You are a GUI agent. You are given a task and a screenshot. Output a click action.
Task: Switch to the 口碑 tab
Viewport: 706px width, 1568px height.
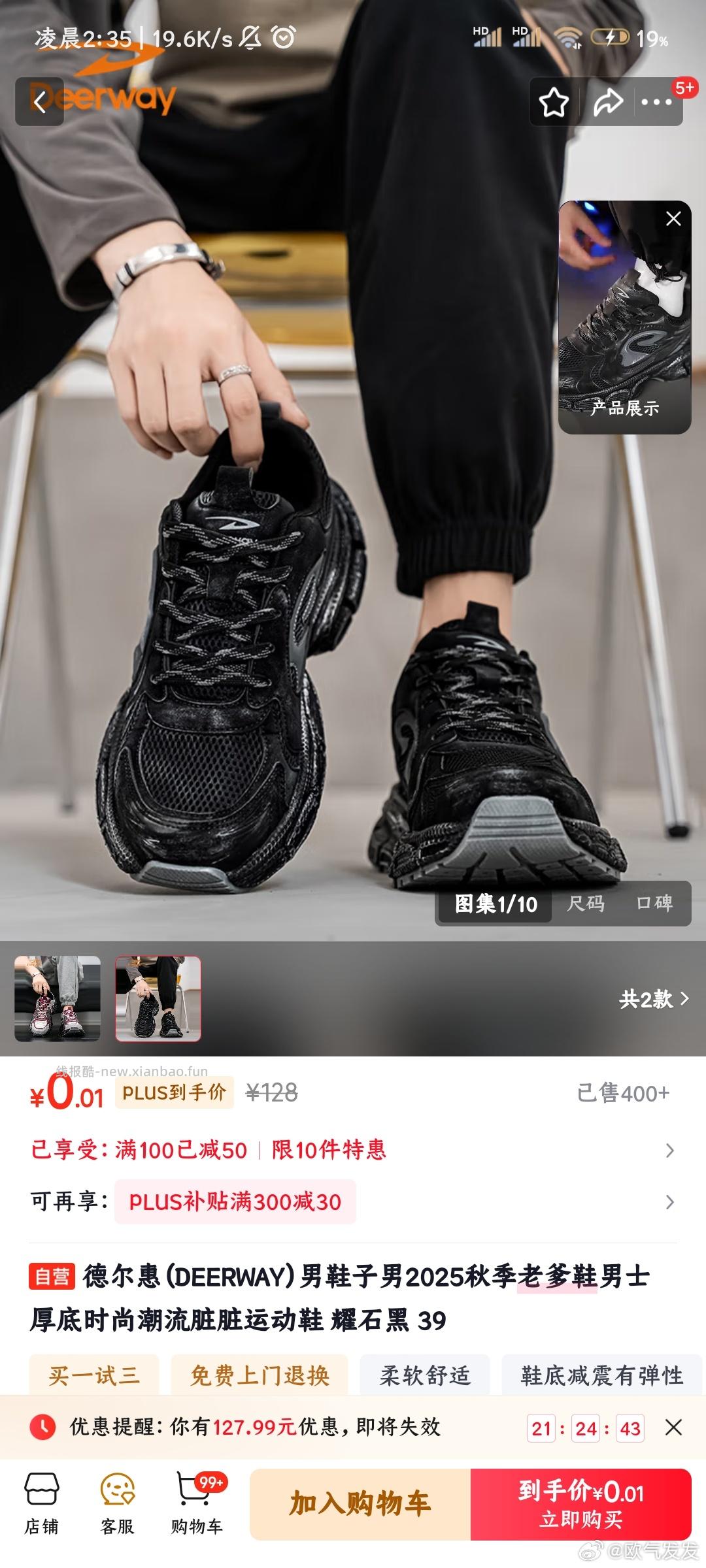coord(654,904)
